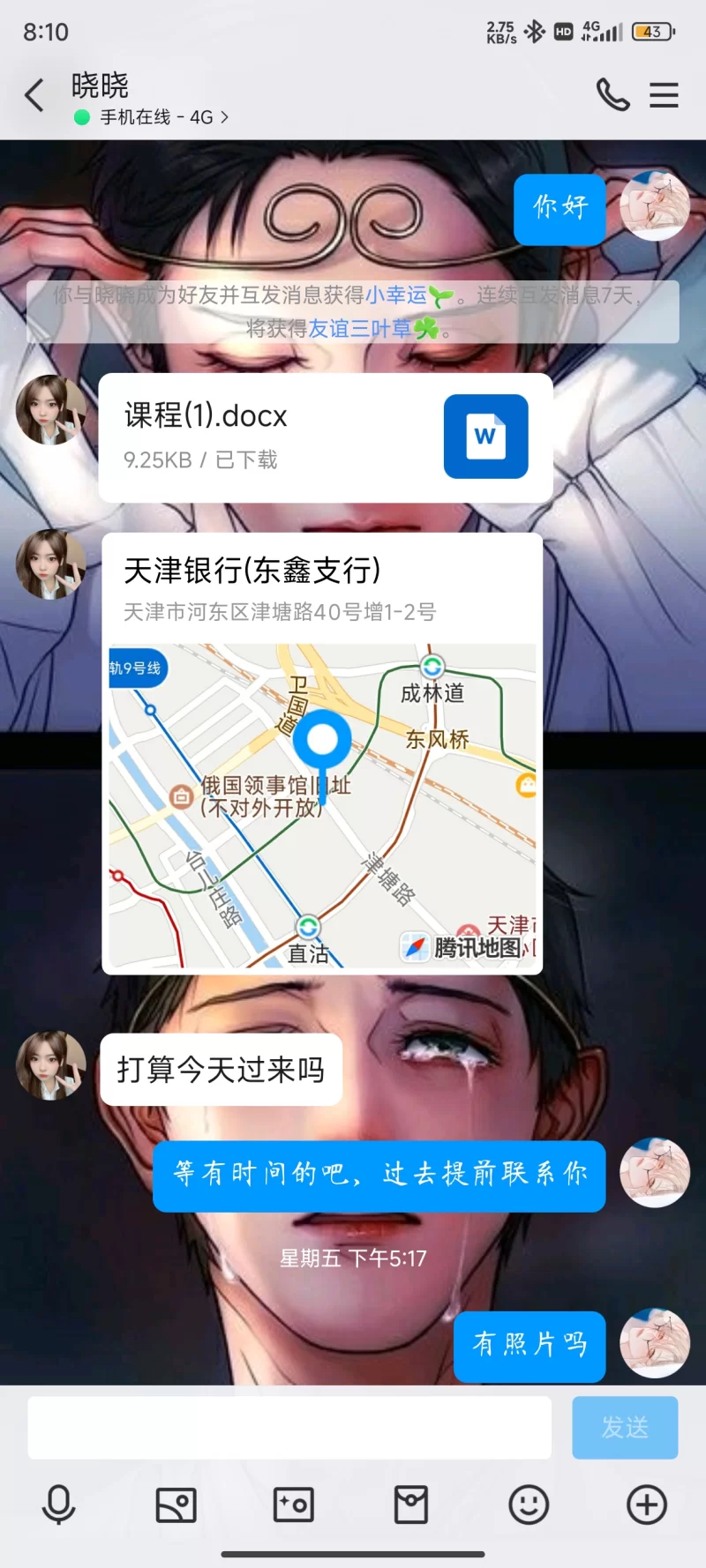Image resolution: width=706 pixels, height=1568 pixels.
Task: View 晓晓's avatar next to 打算今天过来吗
Action: point(51,1065)
